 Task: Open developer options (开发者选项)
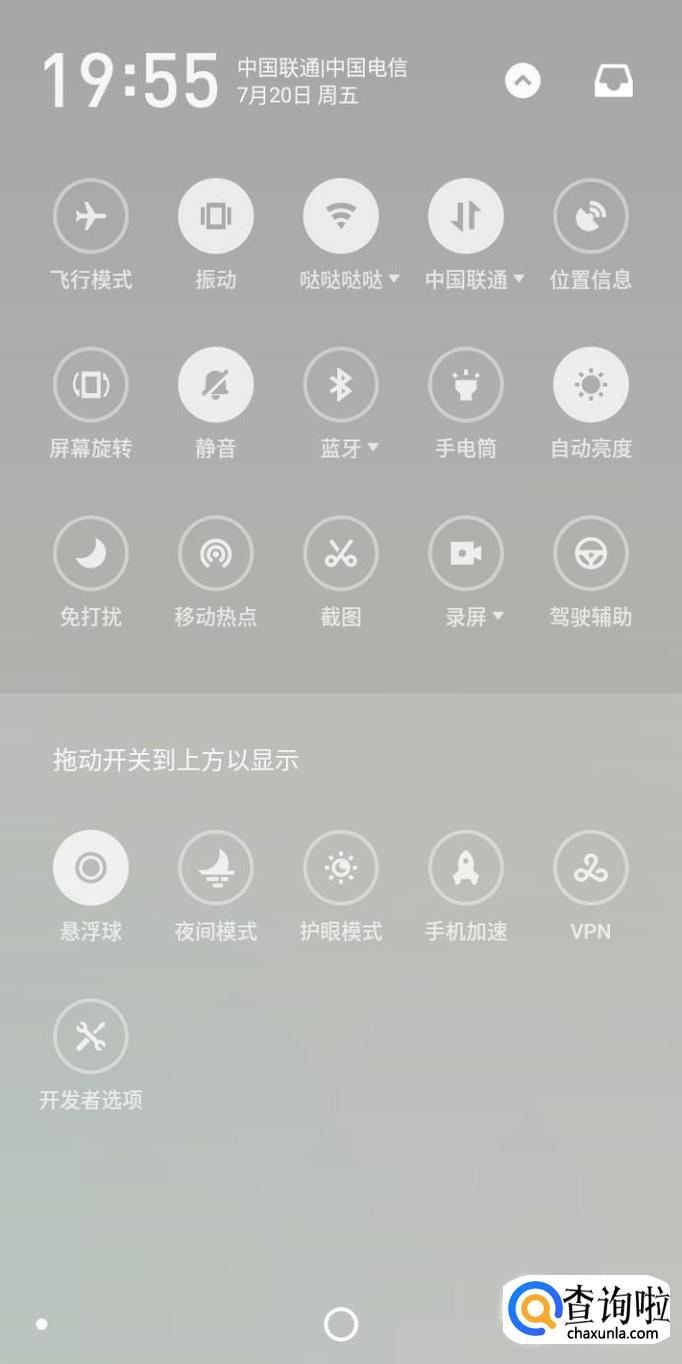pyautogui.click(x=91, y=1036)
